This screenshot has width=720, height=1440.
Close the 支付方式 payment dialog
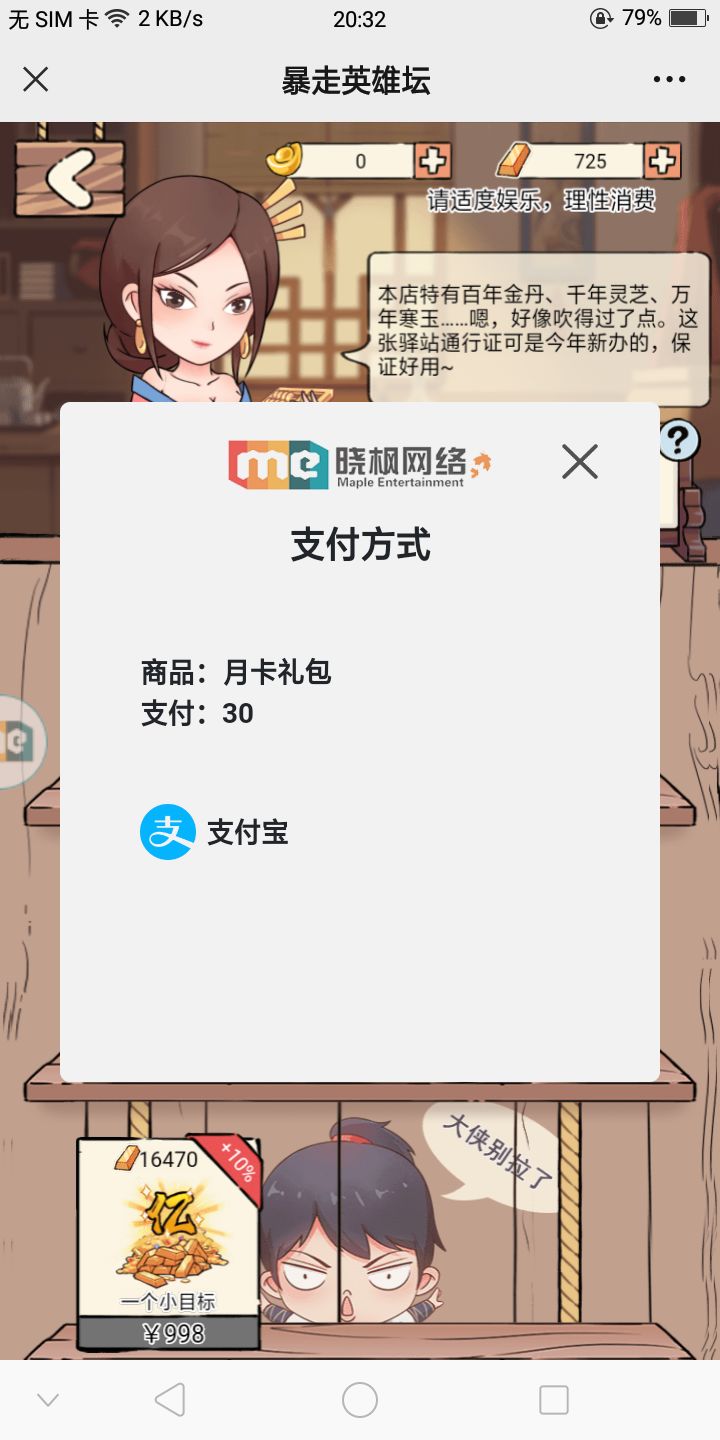tap(580, 461)
